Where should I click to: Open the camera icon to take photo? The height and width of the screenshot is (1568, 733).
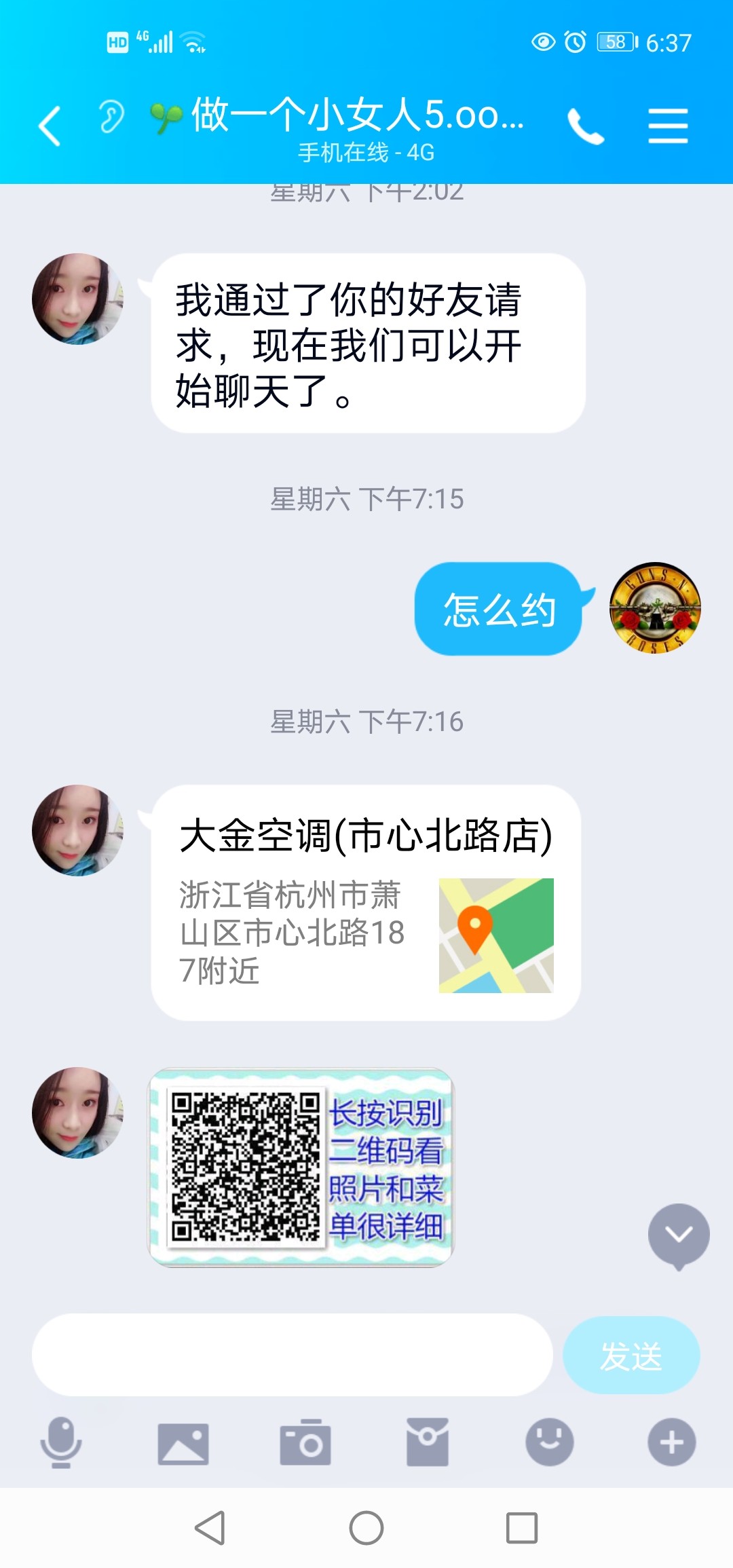[305, 1444]
